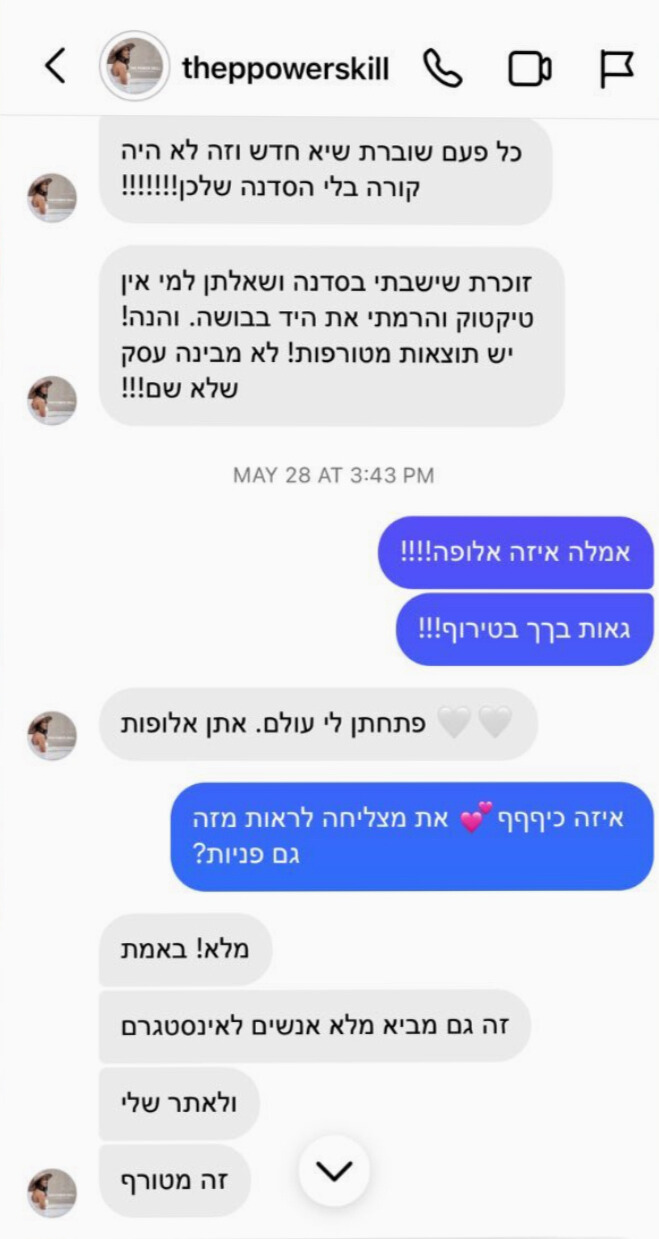Go back to the inbox
The image size is (659, 1239).
55,67
